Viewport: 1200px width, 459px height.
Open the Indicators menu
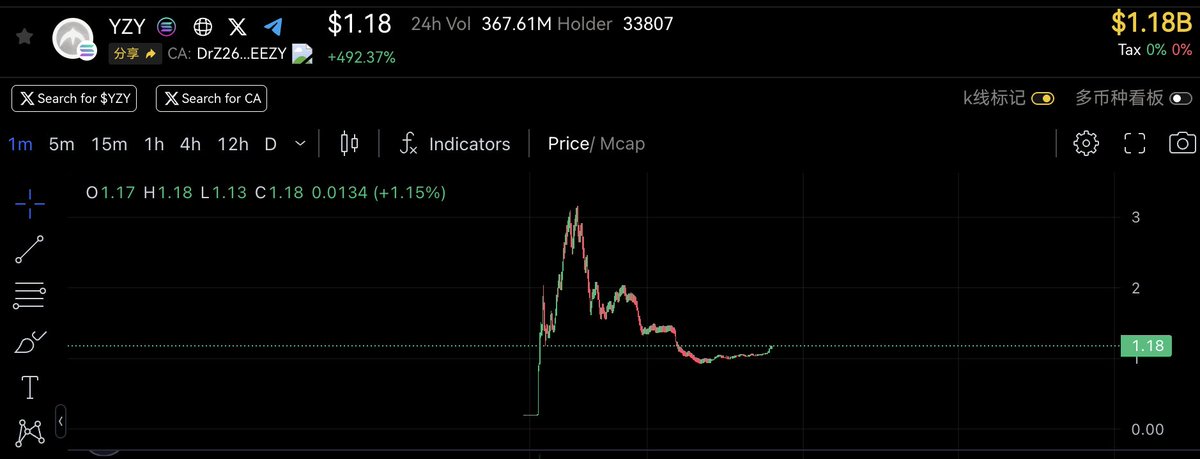coord(455,144)
